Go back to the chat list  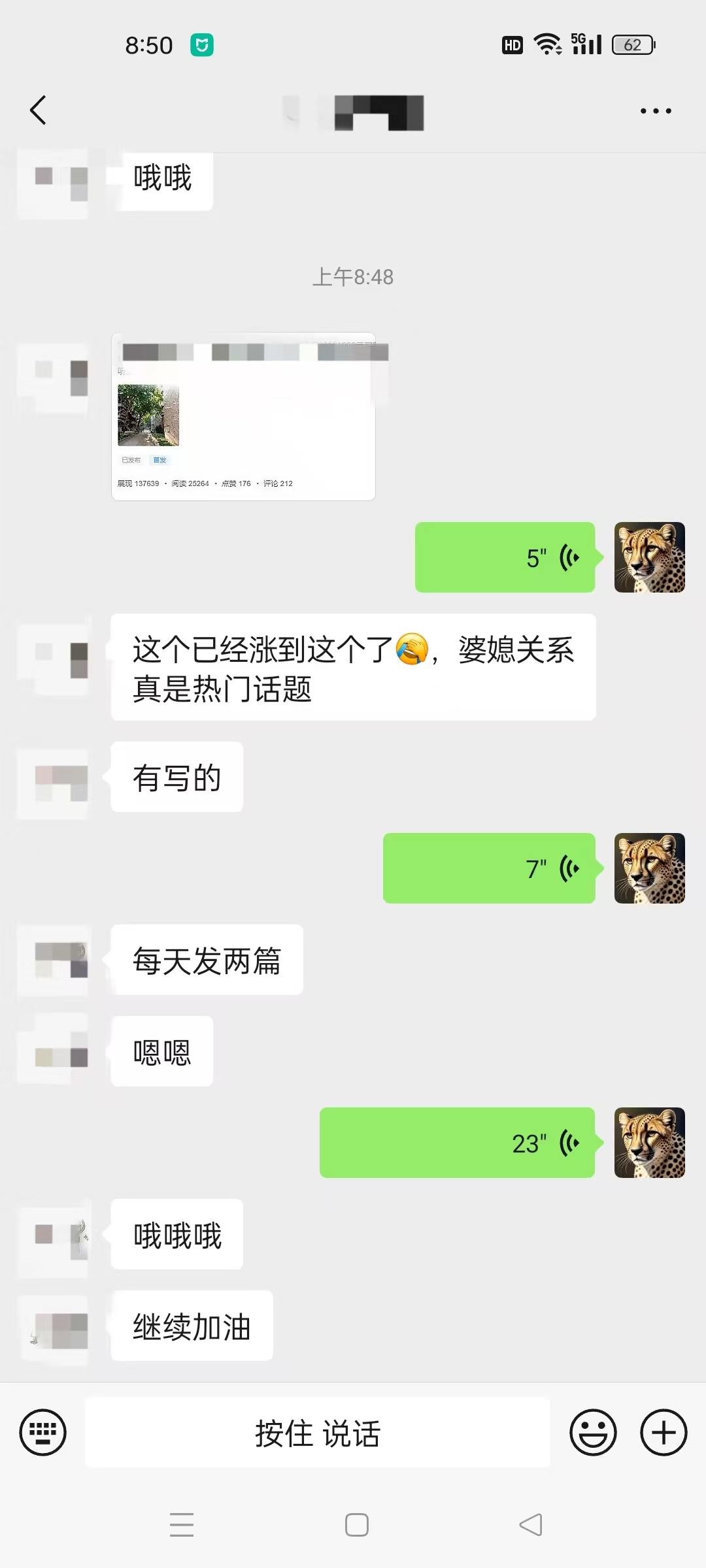click(38, 110)
